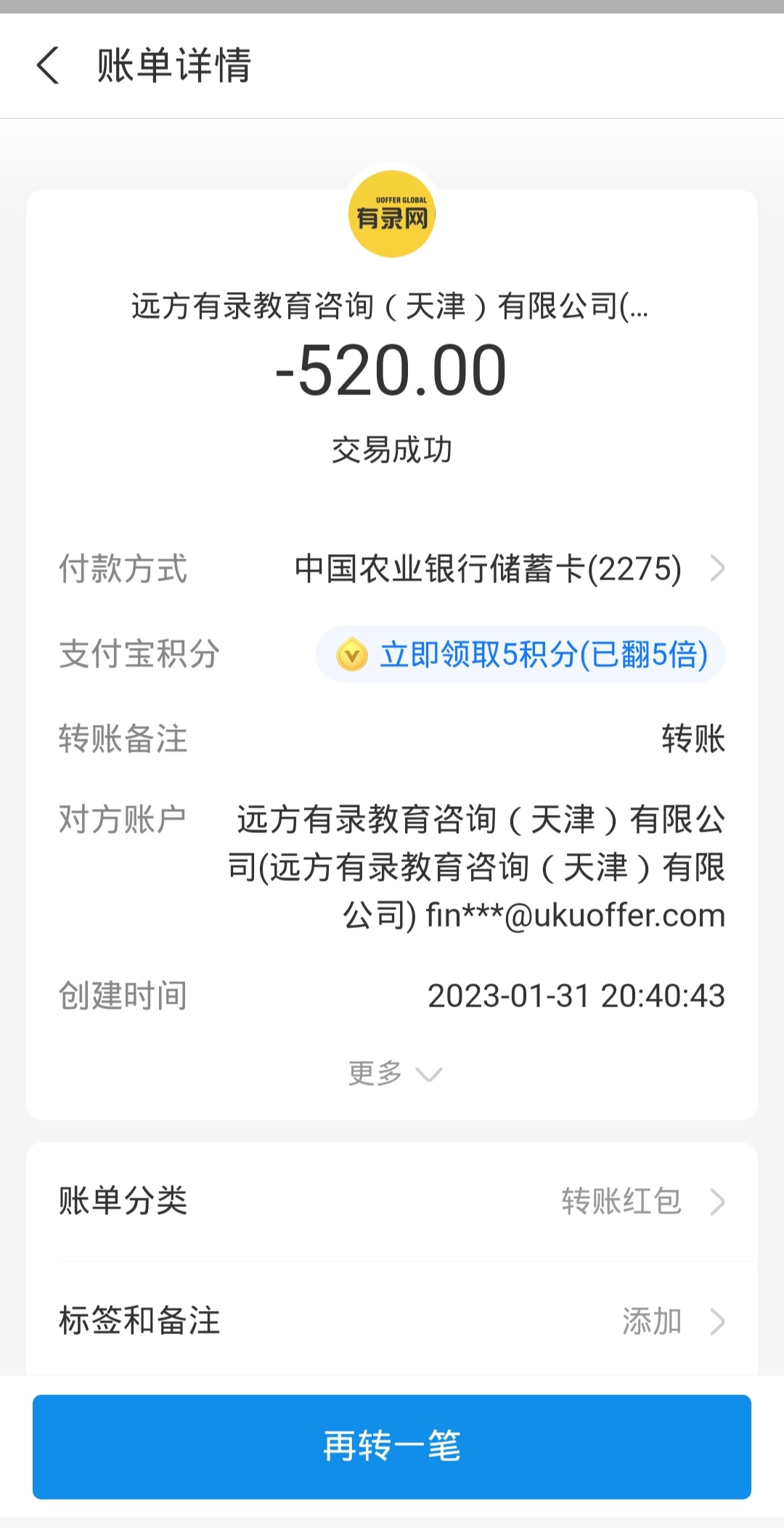Screen dimensions: 784x1528
Task: Add a tag via 标签和备注
Action: click(392, 1321)
